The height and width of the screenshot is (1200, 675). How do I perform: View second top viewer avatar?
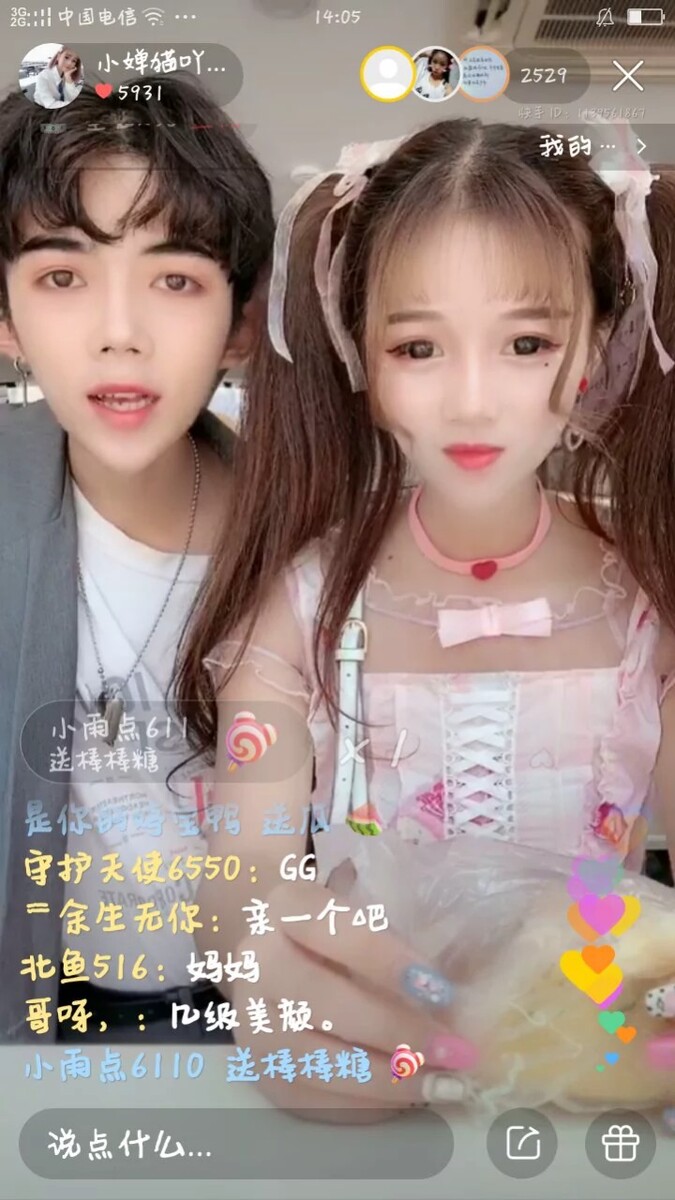point(435,74)
